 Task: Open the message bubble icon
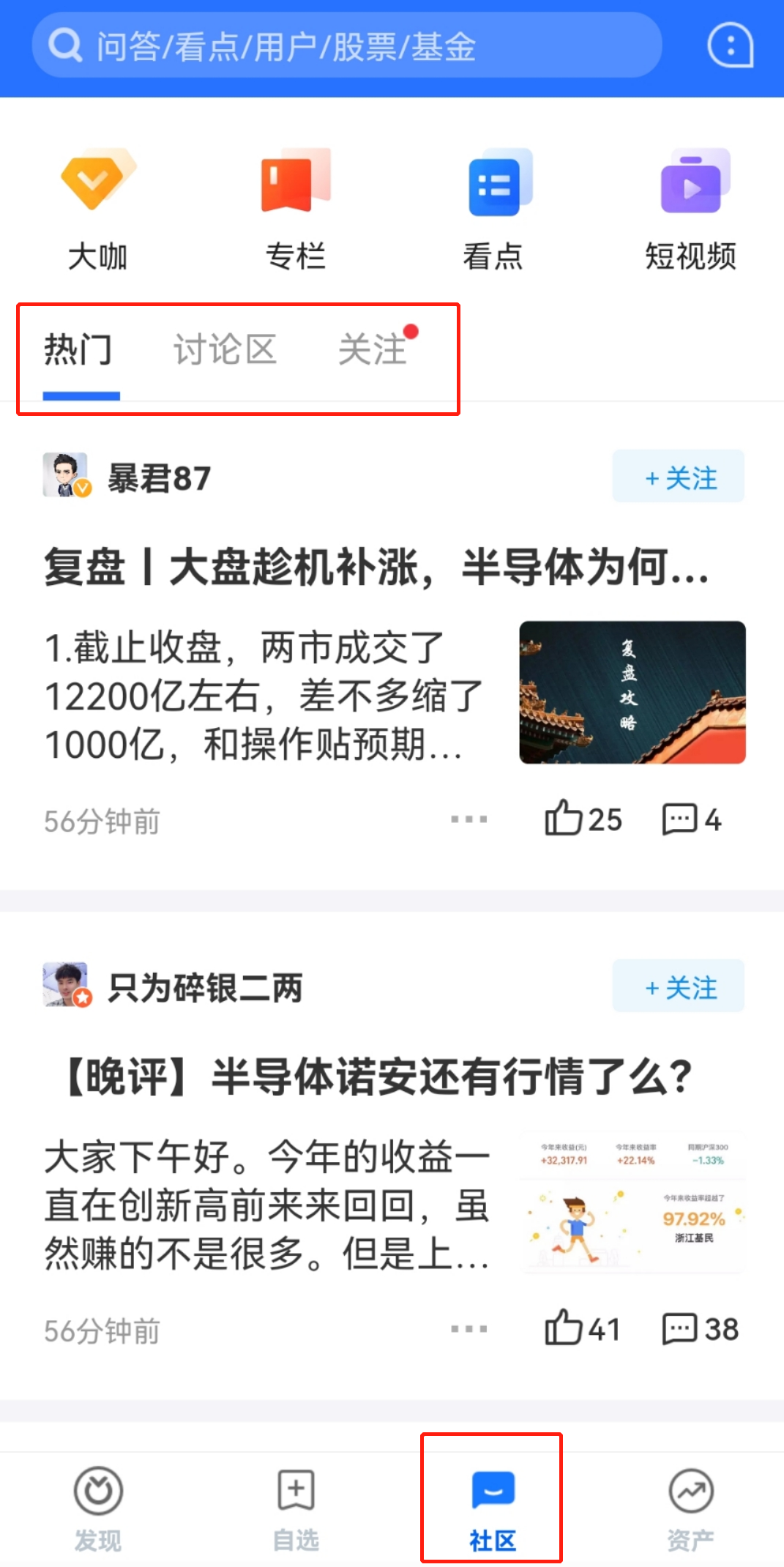[730, 45]
